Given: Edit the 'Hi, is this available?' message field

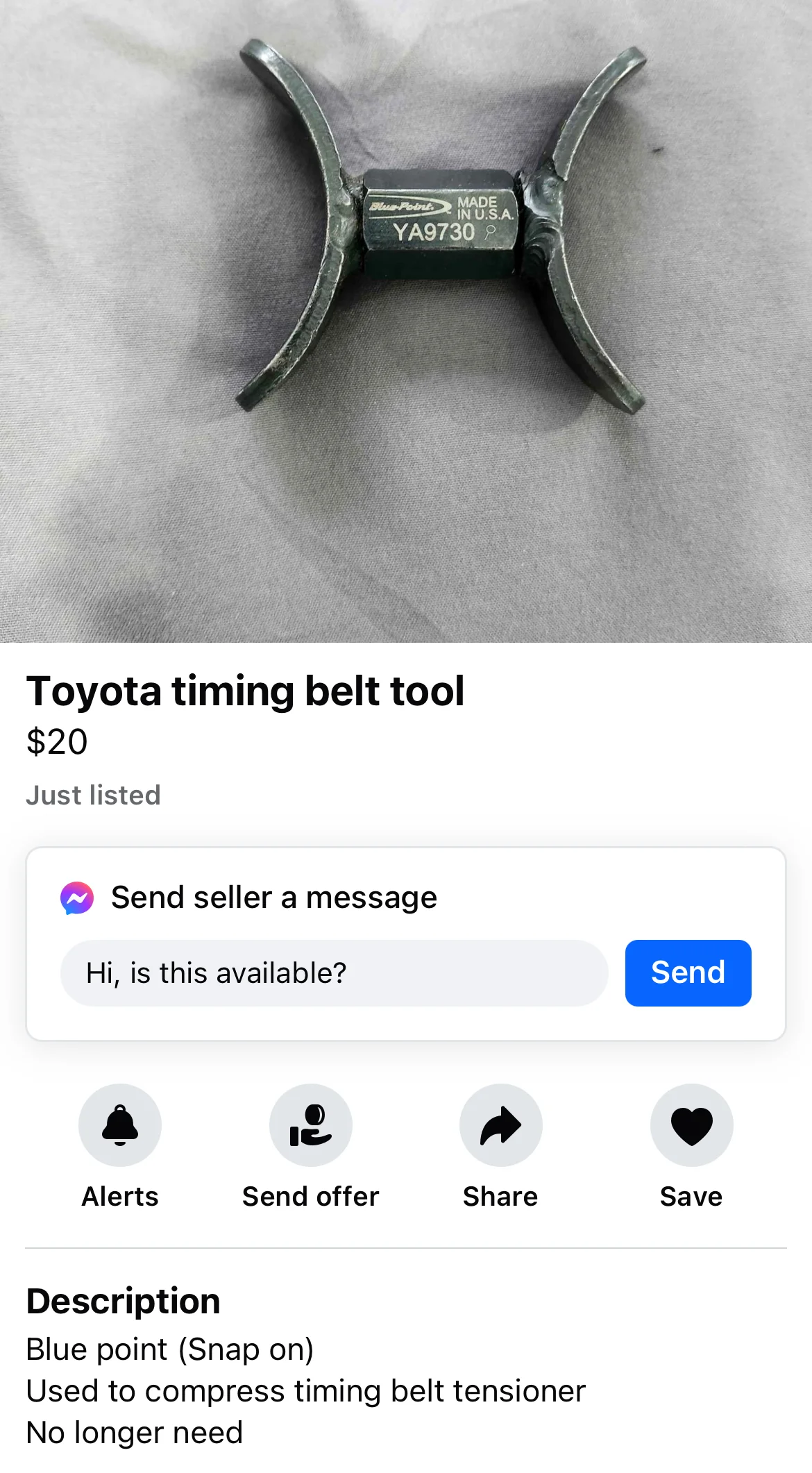Looking at the screenshot, I should point(333,973).
